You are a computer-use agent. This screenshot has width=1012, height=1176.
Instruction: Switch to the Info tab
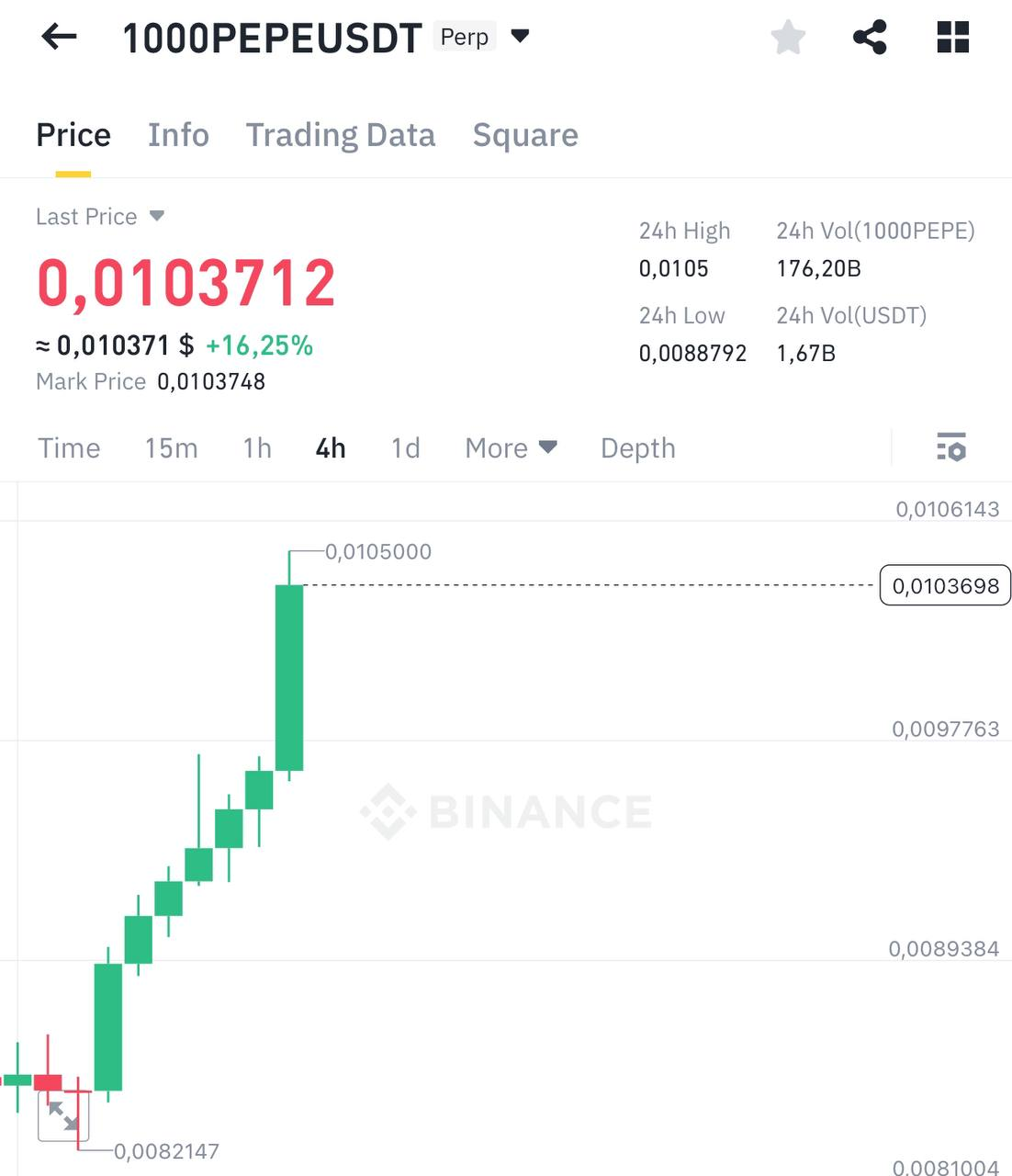click(x=178, y=135)
